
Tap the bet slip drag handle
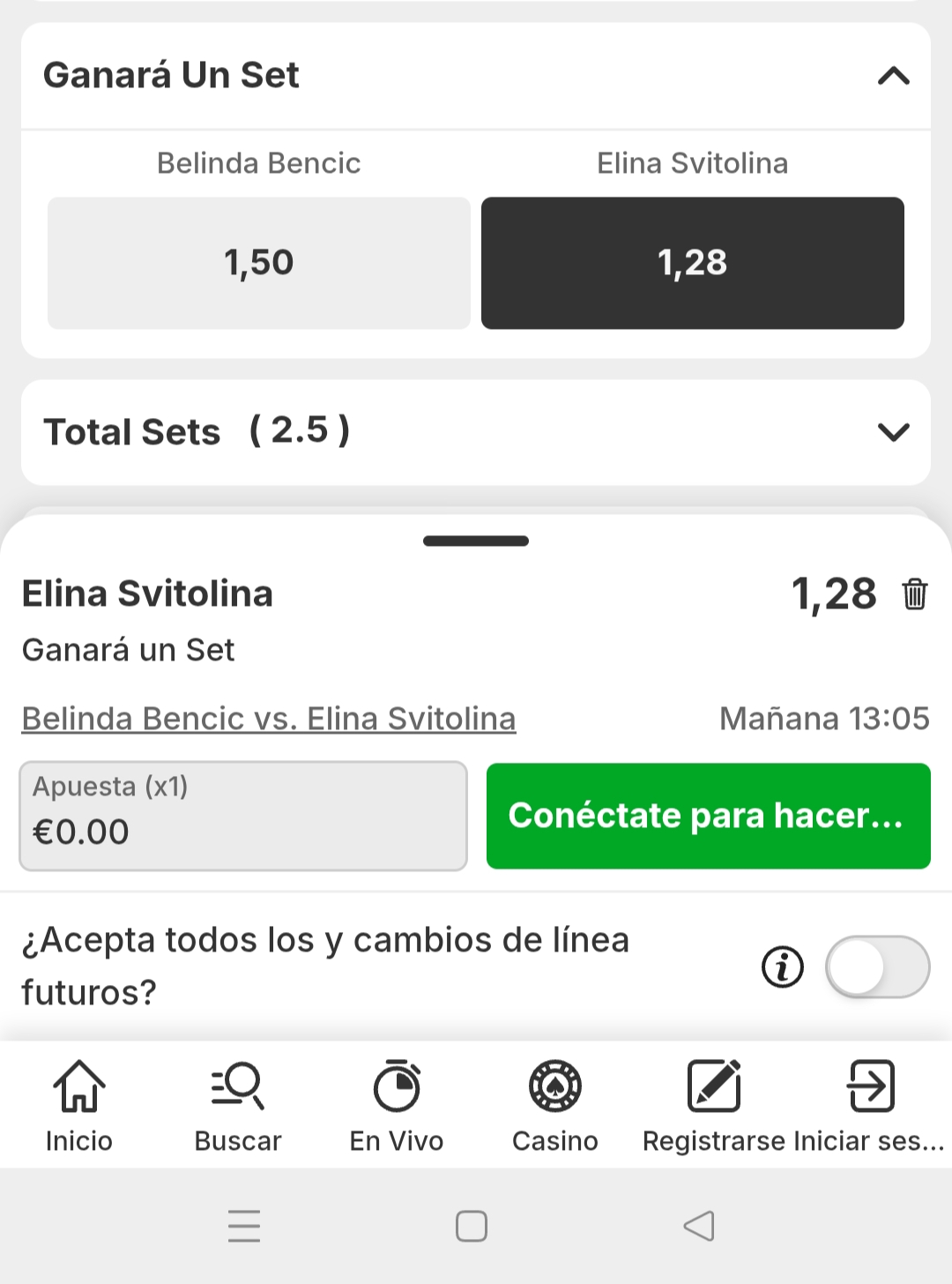point(476,541)
